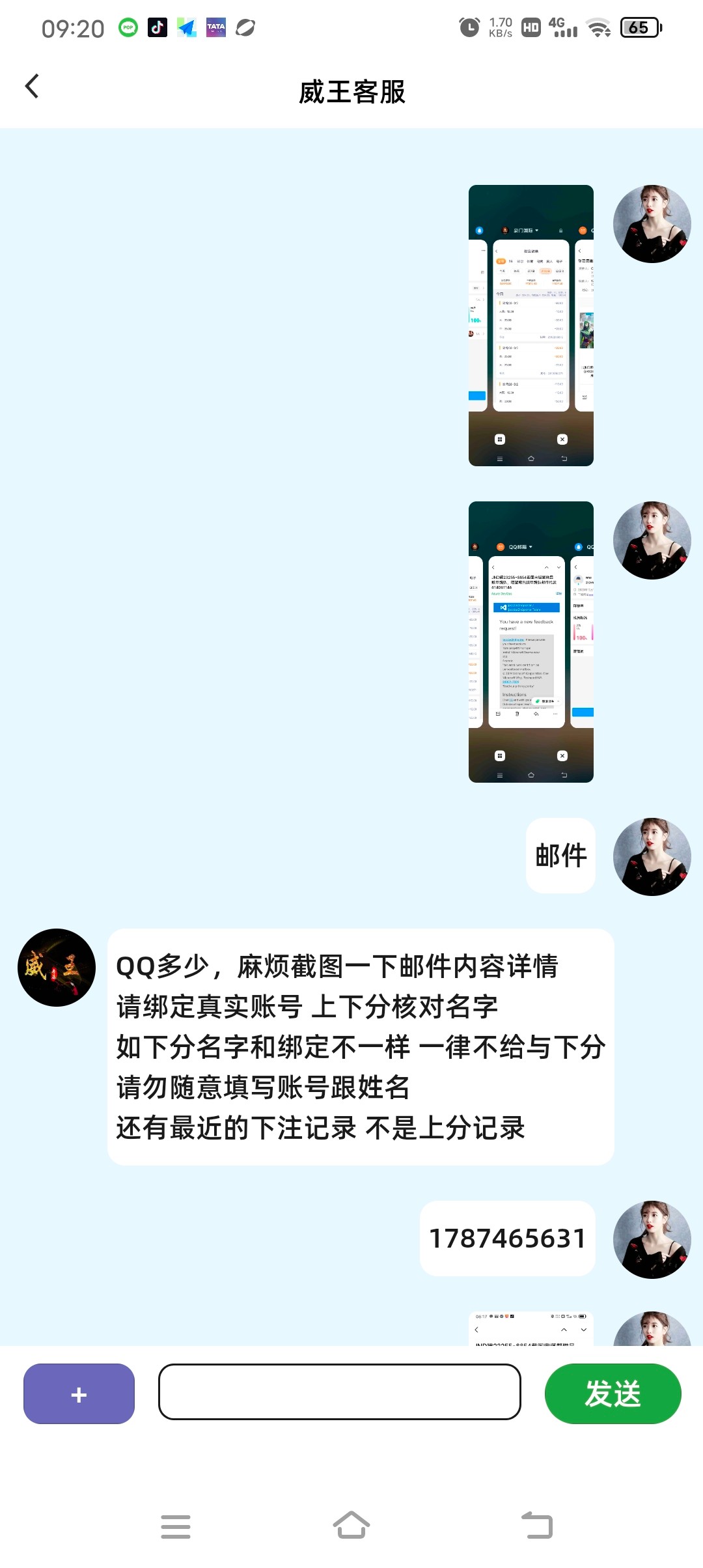
Task: Go to the system home screen
Action: coord(351,1525)
